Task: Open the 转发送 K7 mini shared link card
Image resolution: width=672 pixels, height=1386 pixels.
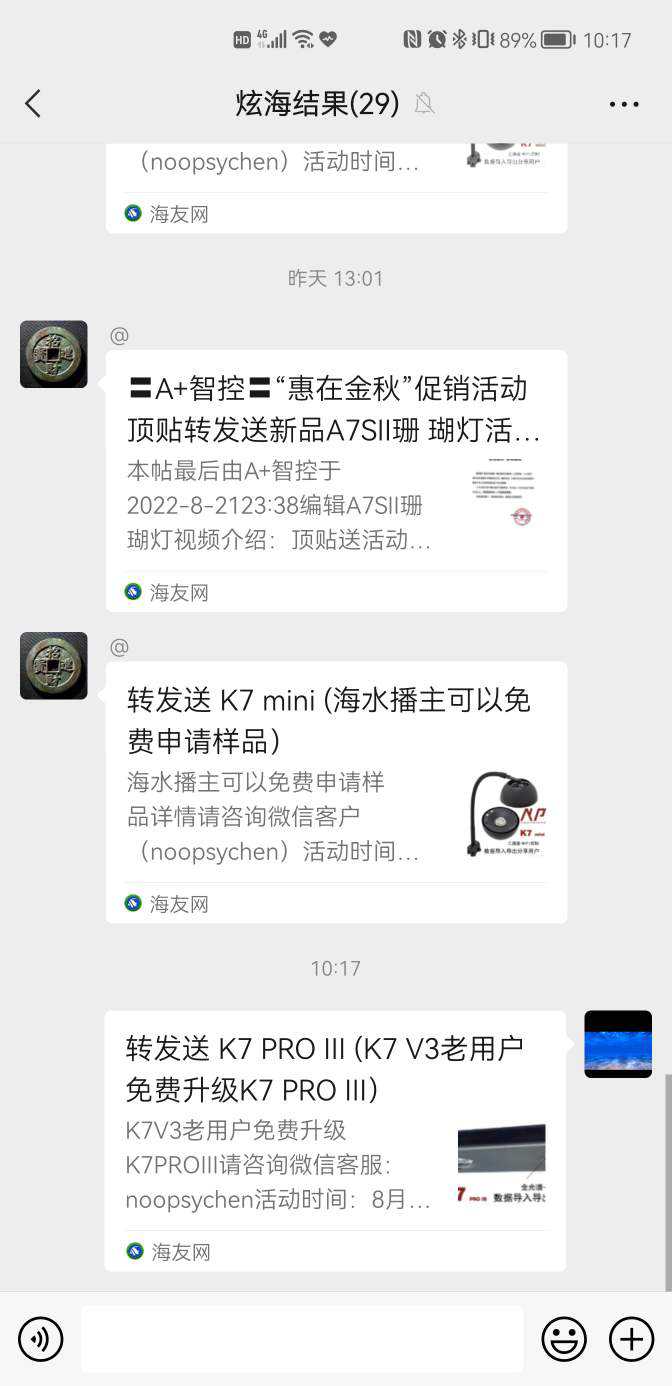Action: [336, 791]
